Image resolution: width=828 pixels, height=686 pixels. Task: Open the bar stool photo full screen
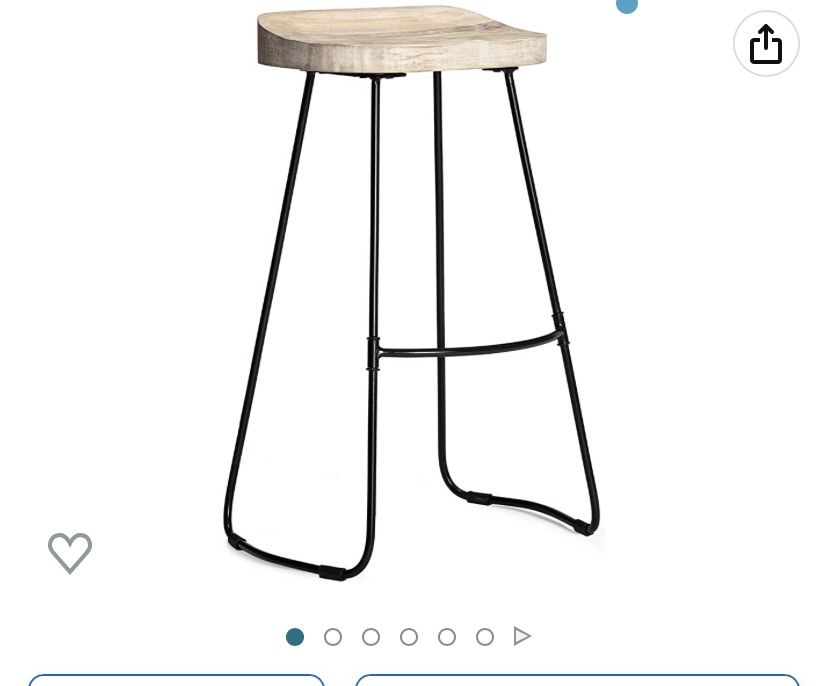[x=410, y=300]
